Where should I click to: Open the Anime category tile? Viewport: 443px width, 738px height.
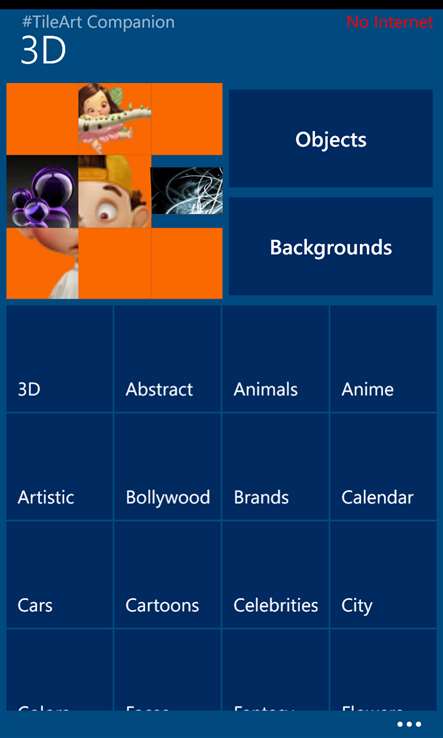click(383, 358)
